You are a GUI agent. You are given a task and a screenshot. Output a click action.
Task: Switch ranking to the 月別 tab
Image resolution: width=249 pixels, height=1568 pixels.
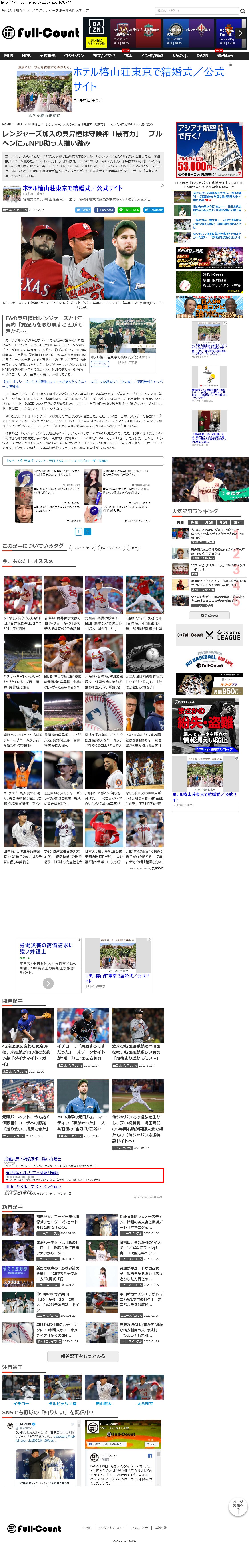coord(209,522)
